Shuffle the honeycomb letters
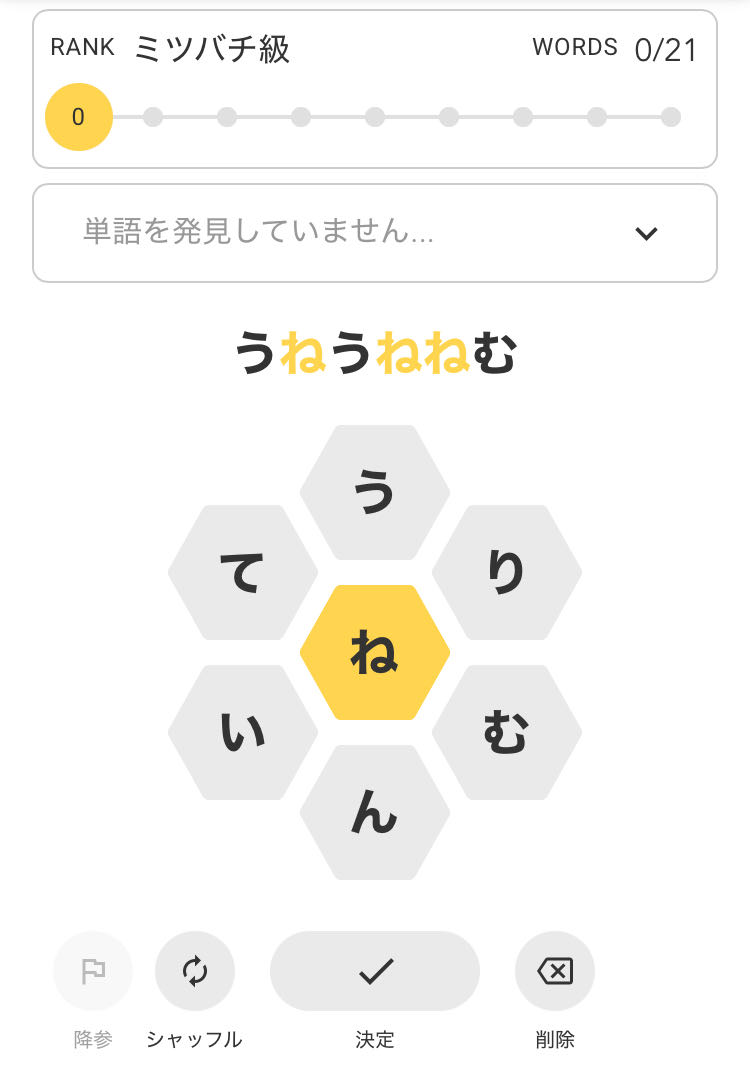 pos(195,971)
